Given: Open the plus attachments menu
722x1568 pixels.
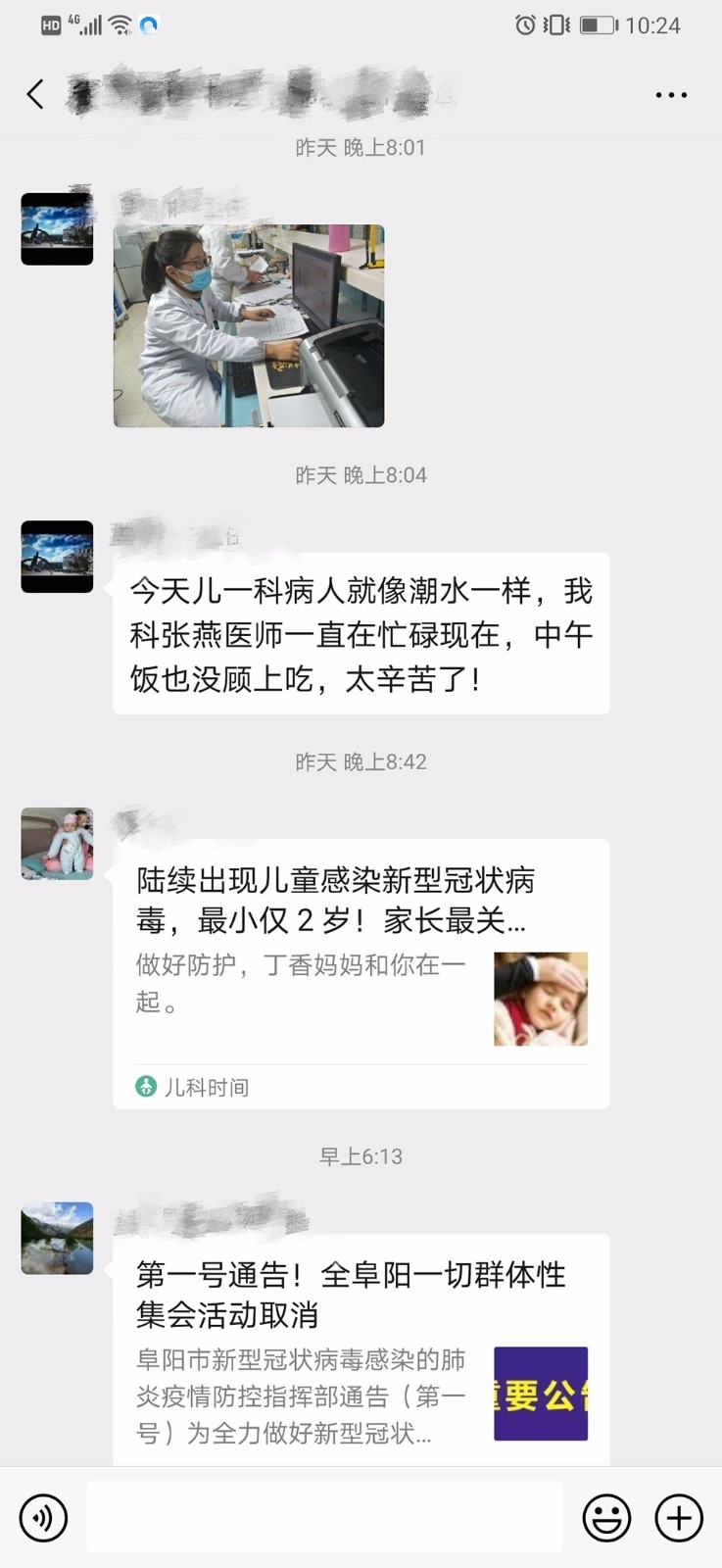Looking at the screenshot, I should point(679,1518).
